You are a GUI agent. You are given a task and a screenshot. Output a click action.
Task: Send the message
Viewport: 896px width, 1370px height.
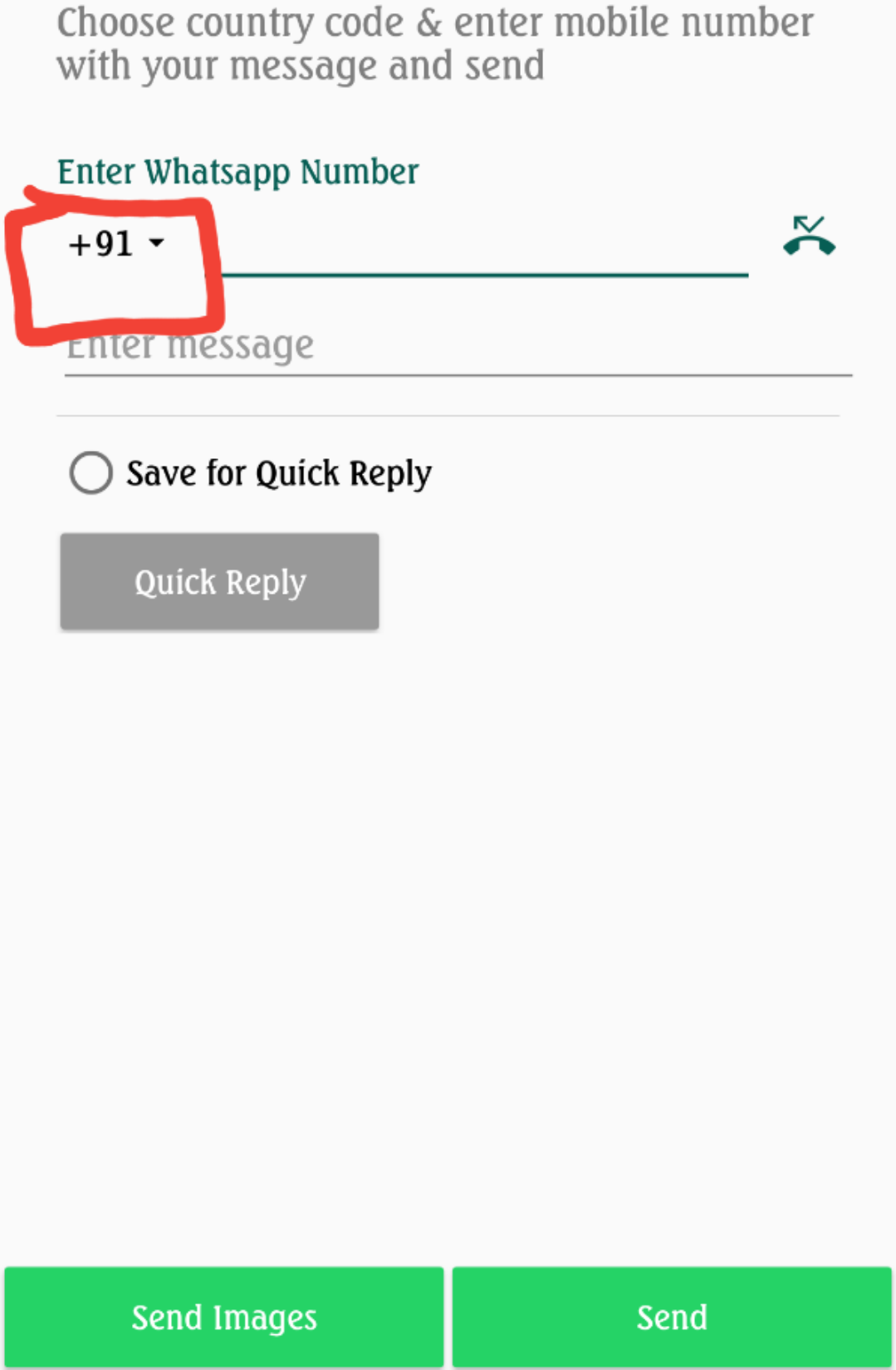click(x=672, y=1317)
